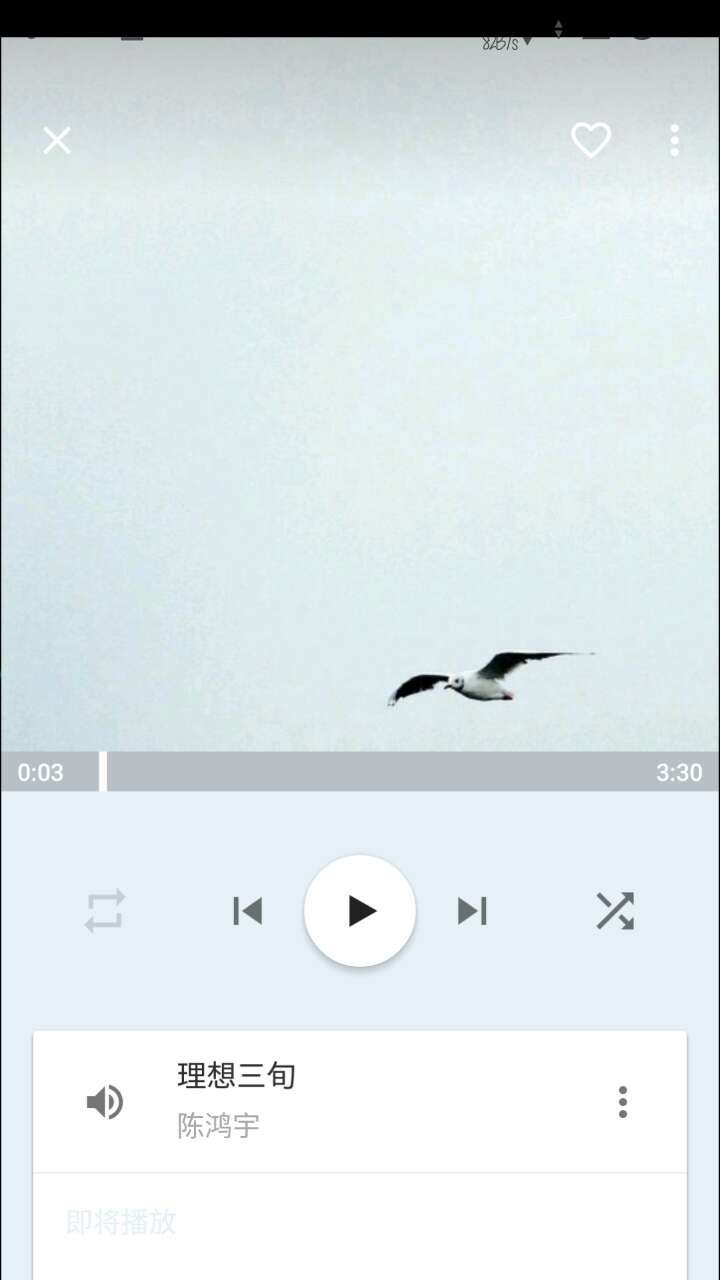Image resolution: width=720 pixels, height=1280 pixels.
Task: Favorite this song with the heart icon
Action: (591, 140)
